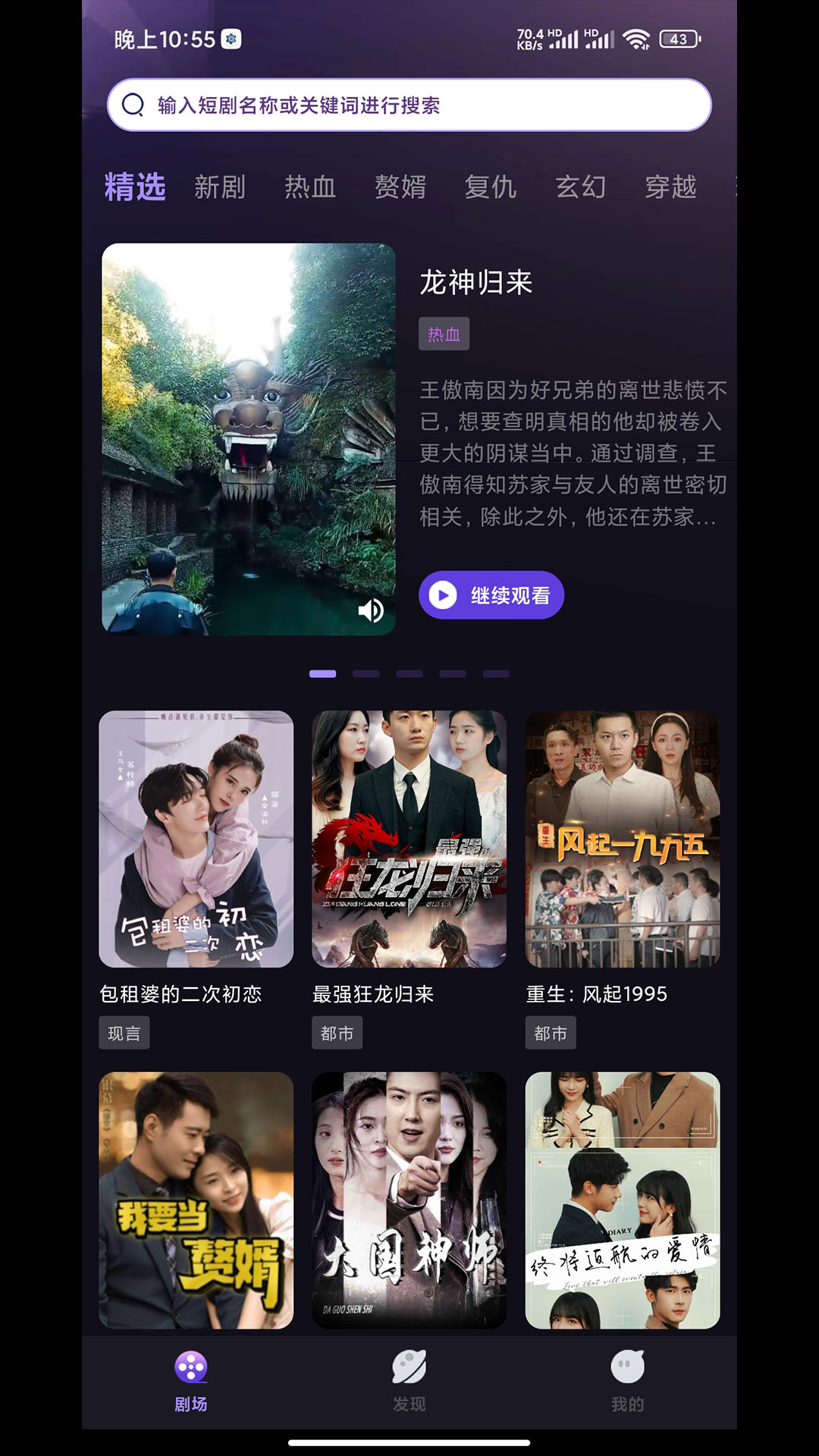The width and height of the screenshot is (819, 1456).
Task: Select the 剧场 bottom tab
Action: (x=191, y=1382)
